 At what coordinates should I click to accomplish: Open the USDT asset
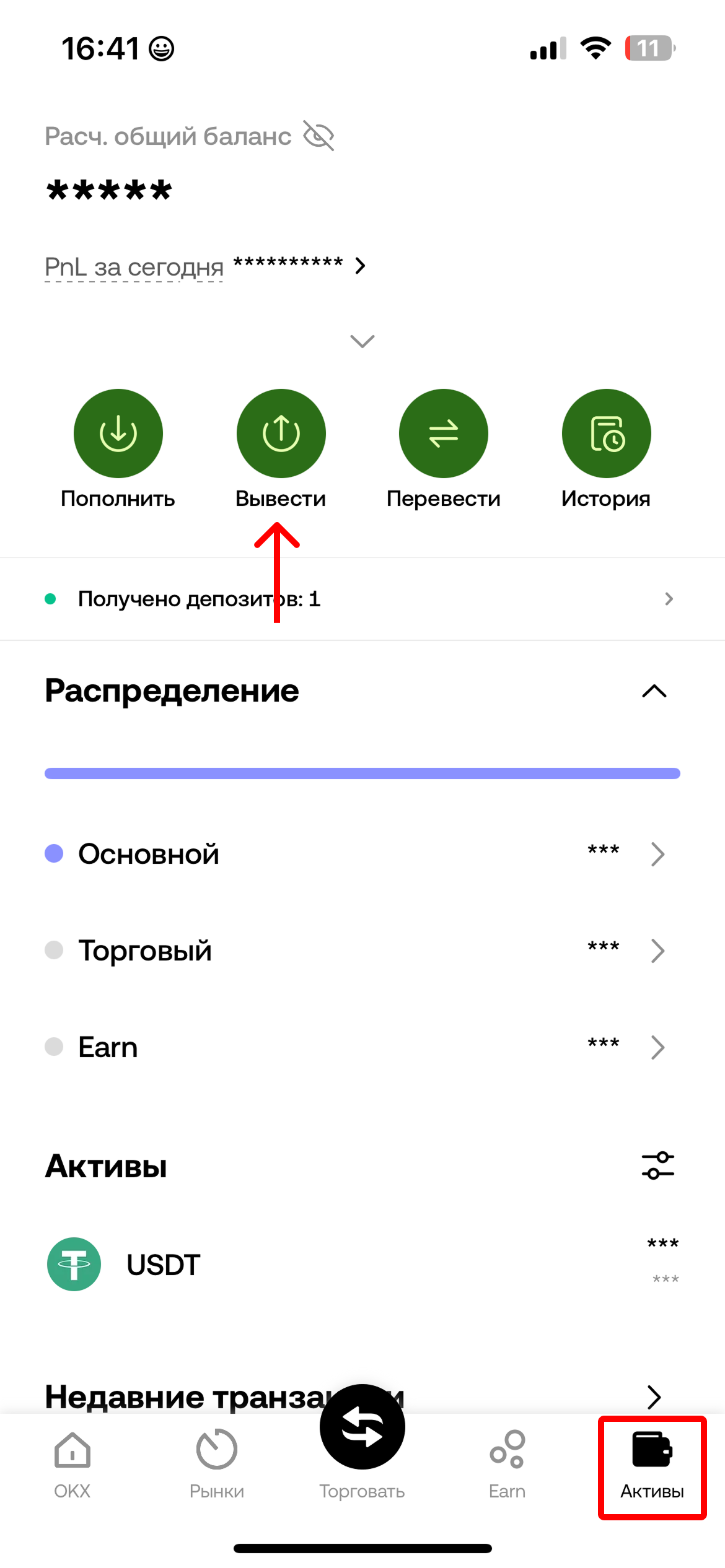362,1265
